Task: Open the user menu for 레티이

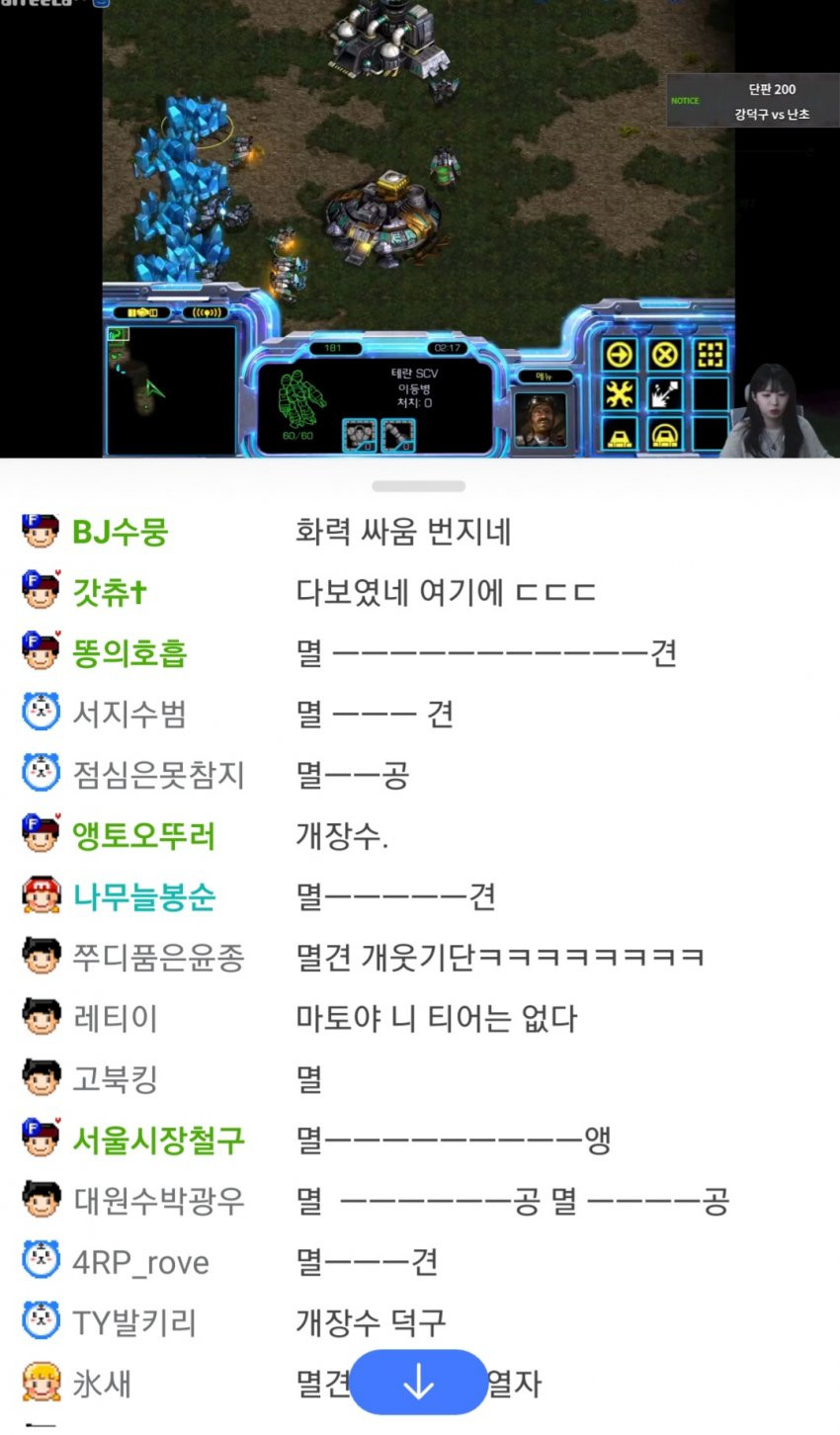Action: click(115, 1018)
